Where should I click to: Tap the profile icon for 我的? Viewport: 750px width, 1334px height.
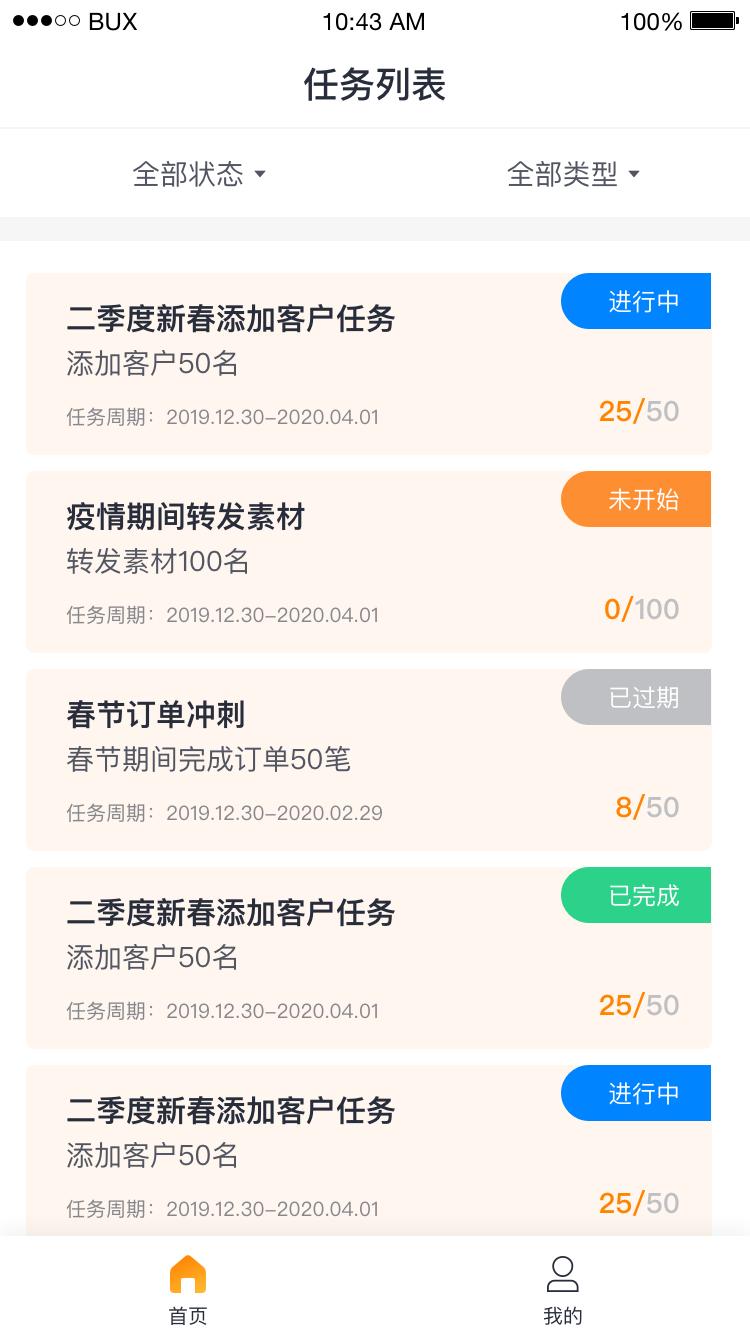click(562, 1273)
